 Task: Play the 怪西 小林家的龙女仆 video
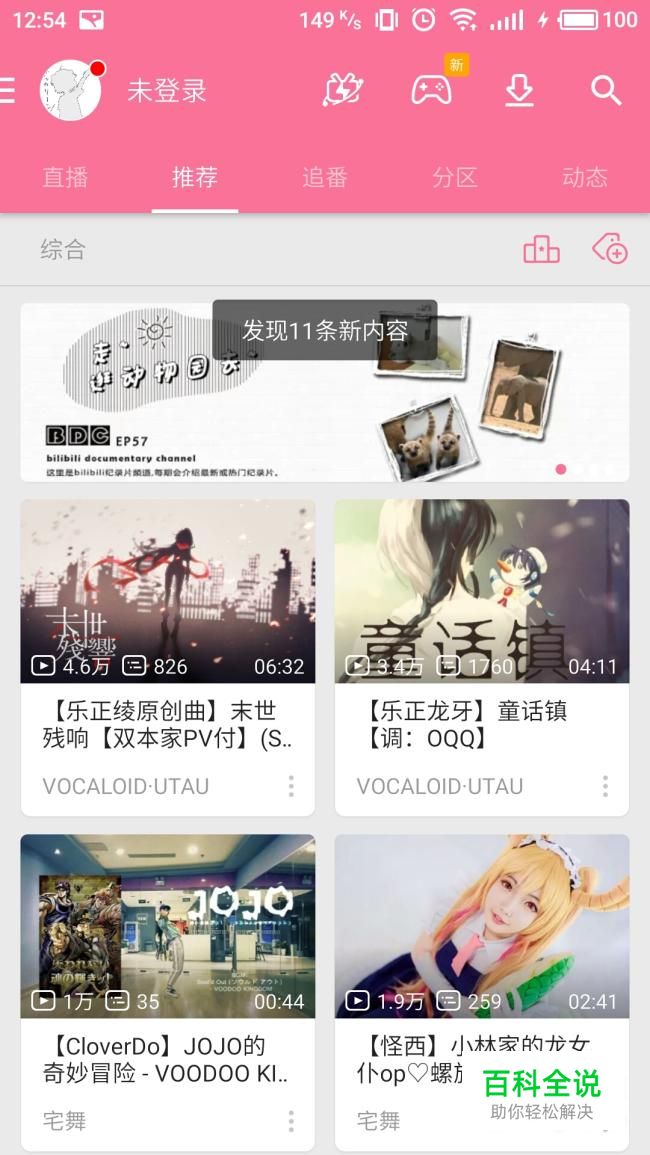[482, 926]
